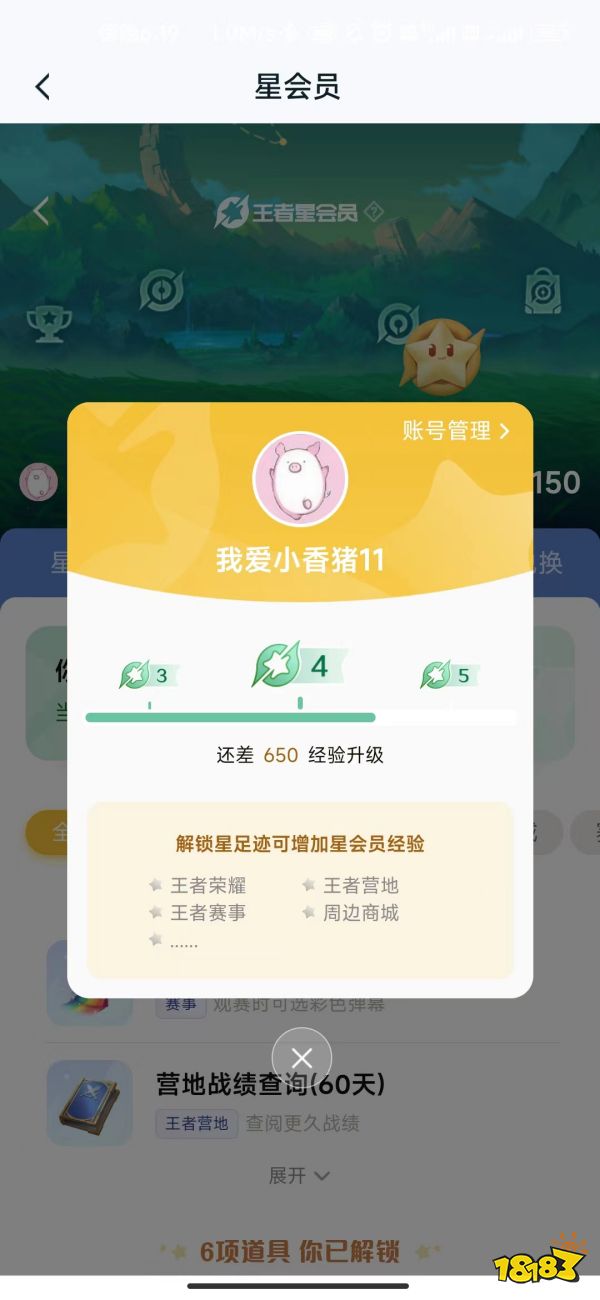600x1300 pixels.
Task: Tap the 我爱小香猪11 profile avatar
Action: [x=300, y=479]
